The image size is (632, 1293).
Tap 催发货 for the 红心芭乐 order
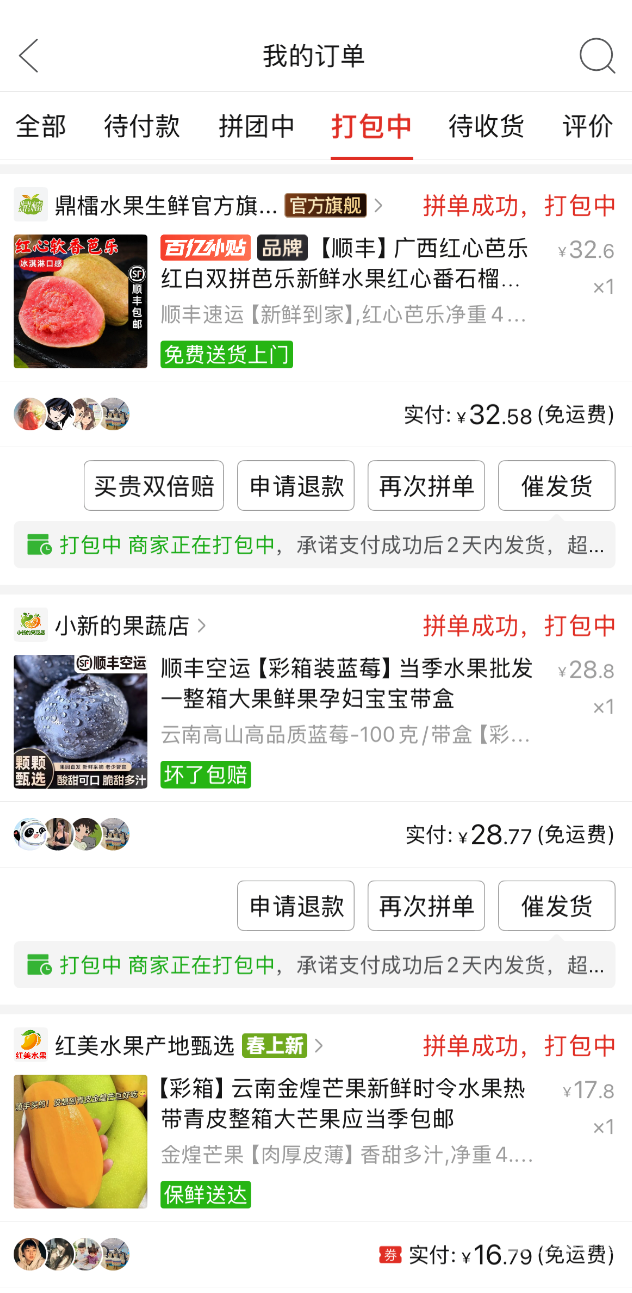coord(556,486)
